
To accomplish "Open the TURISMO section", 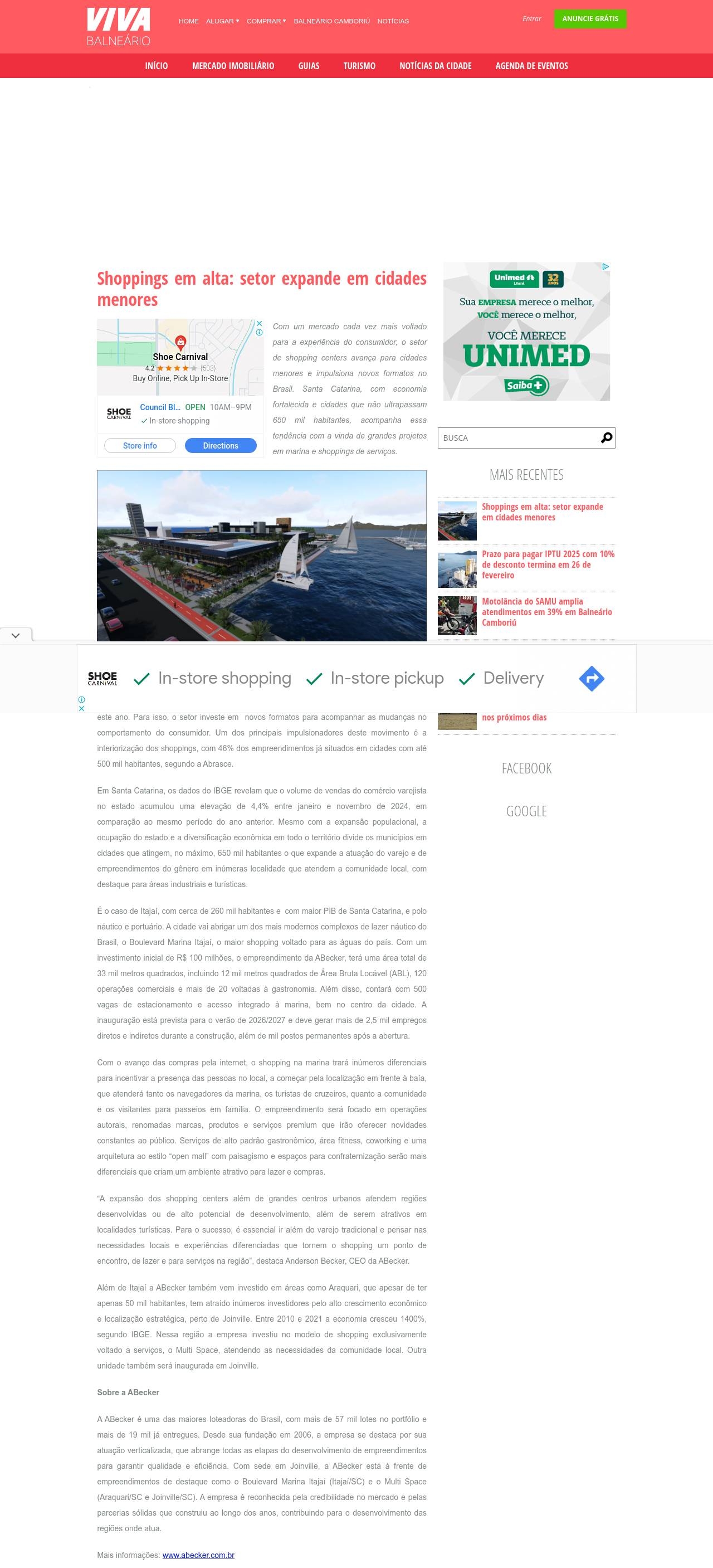I will 359,66.
